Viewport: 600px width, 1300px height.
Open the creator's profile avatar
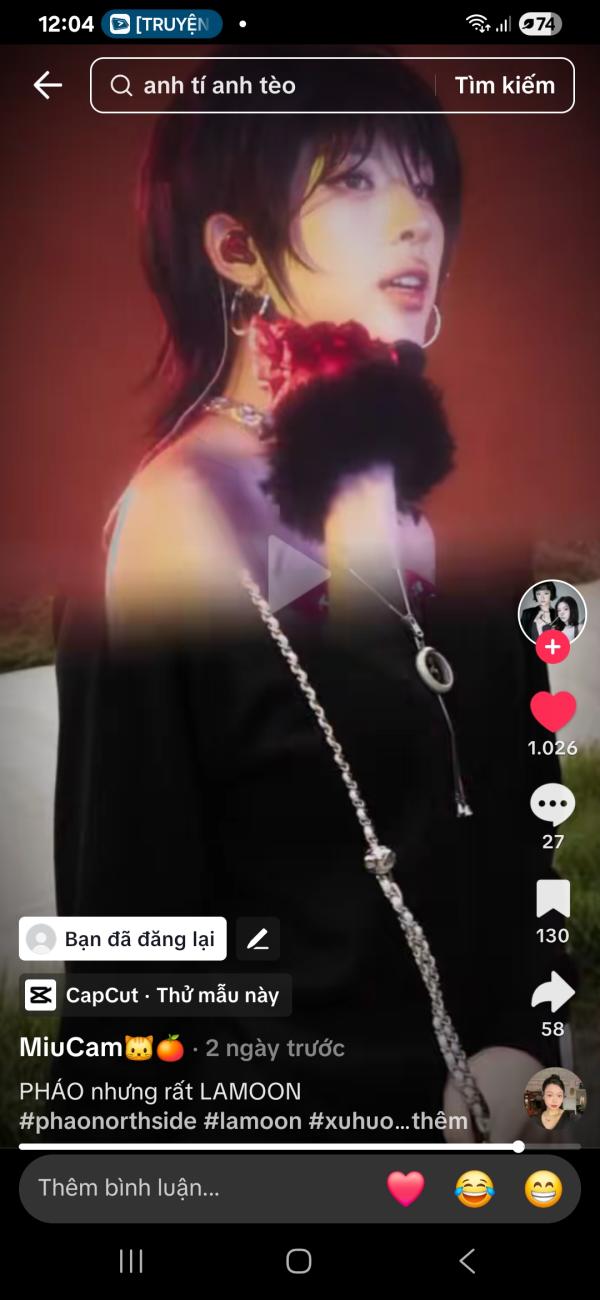(552, 610)
